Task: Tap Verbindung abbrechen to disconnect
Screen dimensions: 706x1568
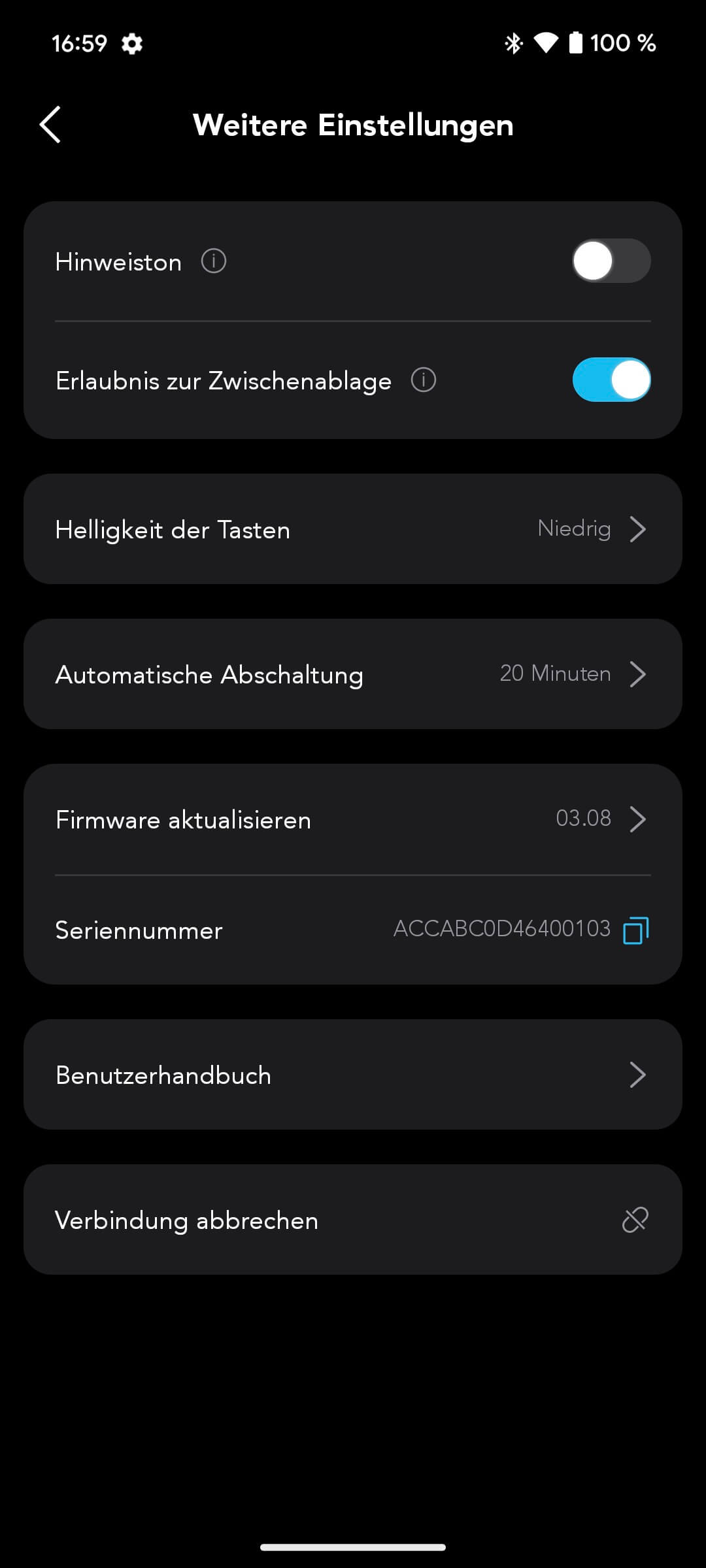Action: (353, 1220)
